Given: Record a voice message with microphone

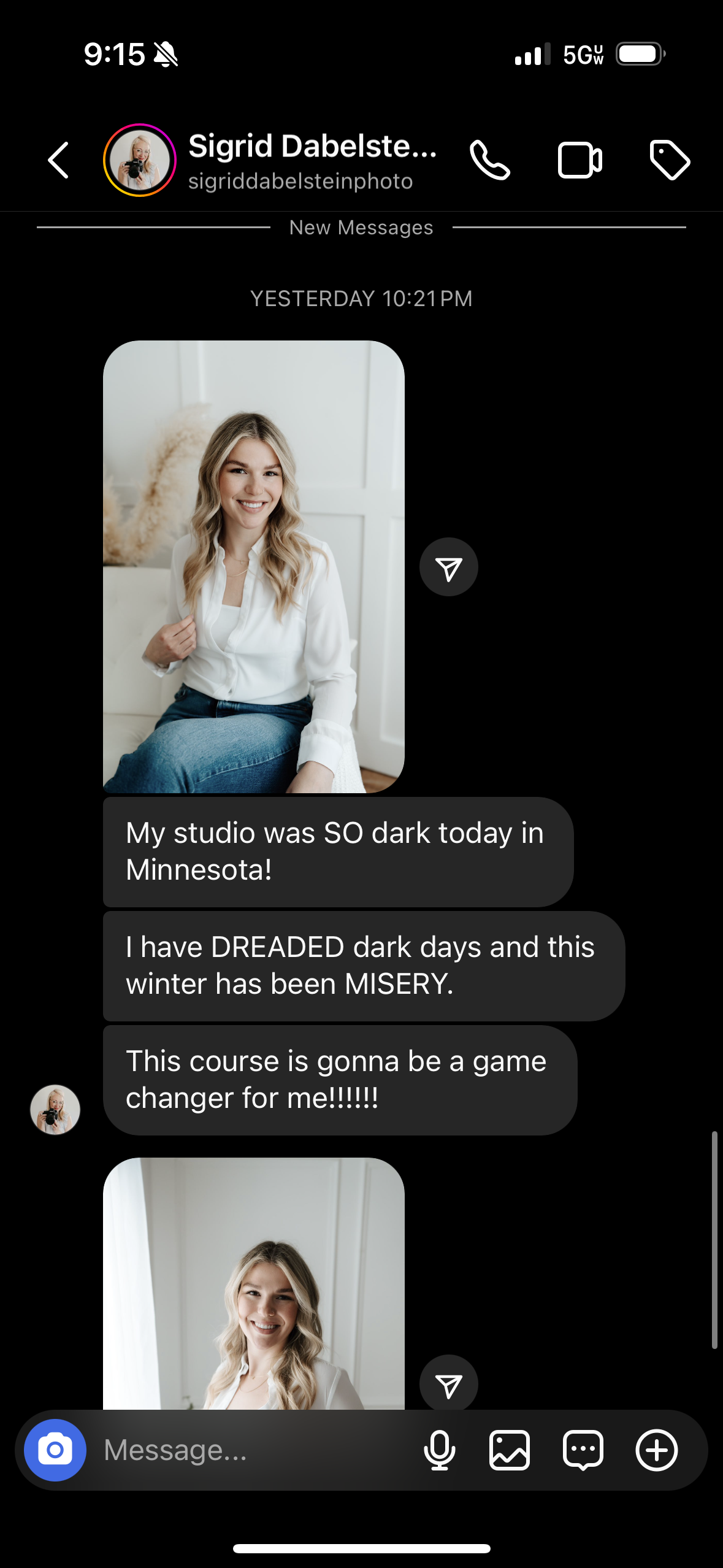Looking at the screenshot, I should pyautogui.click(x=440, y=1450).
